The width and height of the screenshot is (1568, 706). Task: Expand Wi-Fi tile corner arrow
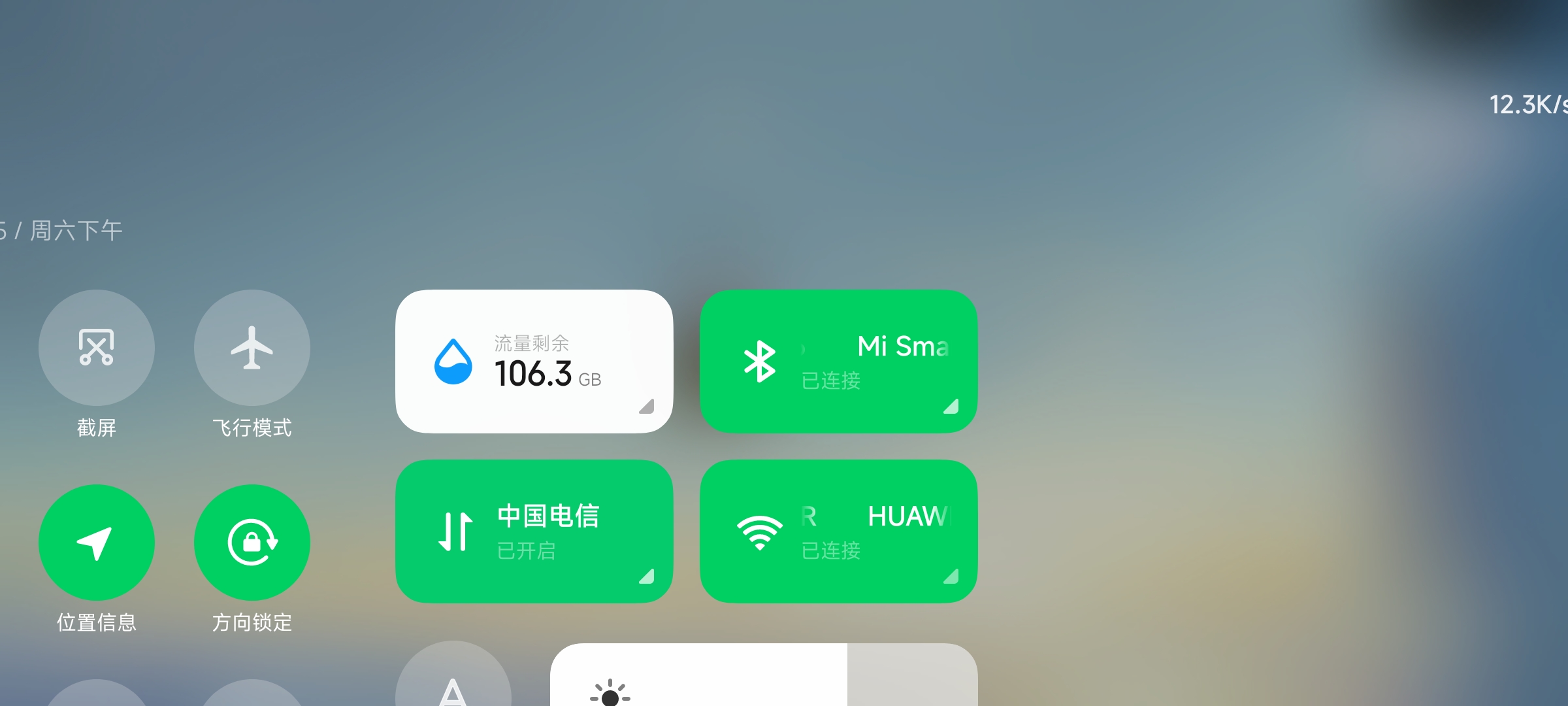pos(951,576)
